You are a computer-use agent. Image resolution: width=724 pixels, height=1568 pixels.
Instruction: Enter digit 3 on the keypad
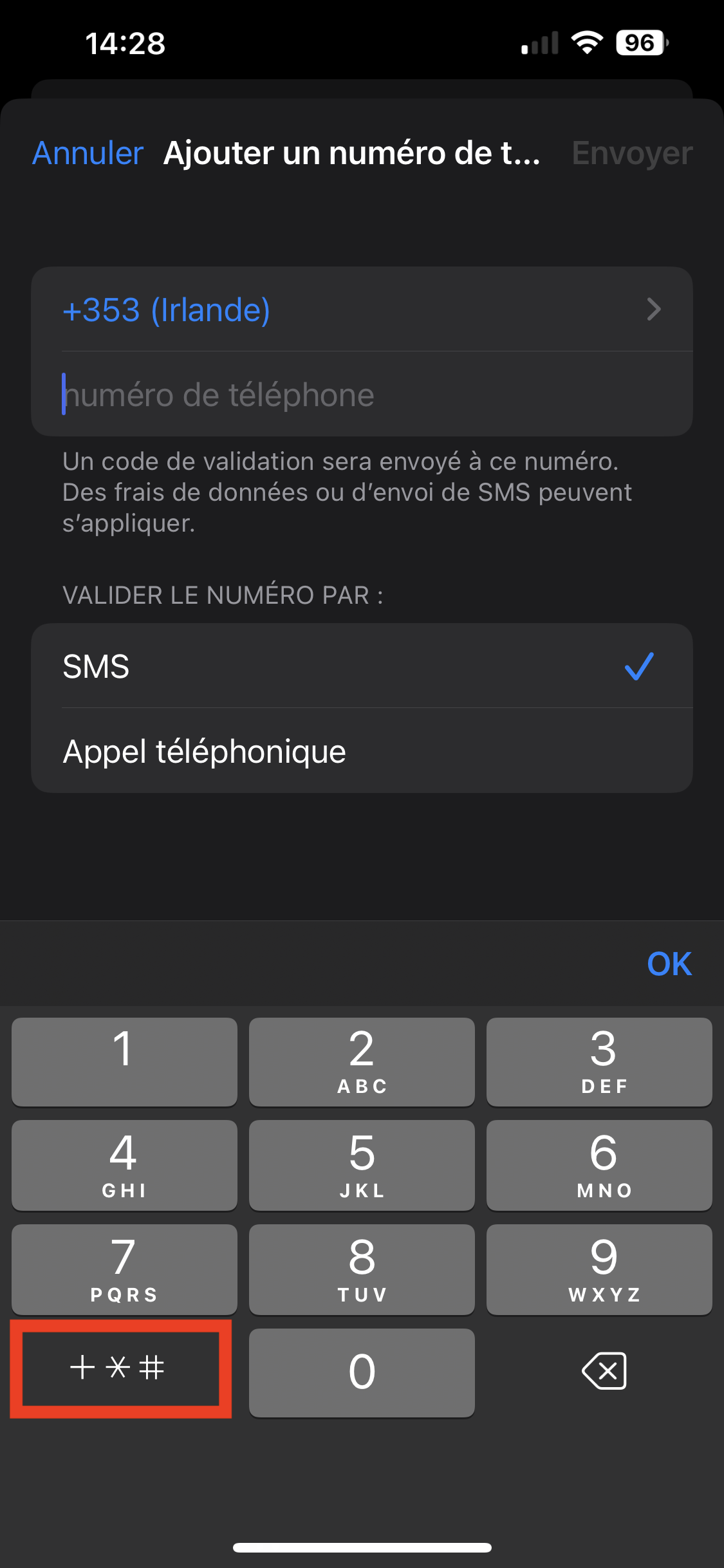point(599,1062)
